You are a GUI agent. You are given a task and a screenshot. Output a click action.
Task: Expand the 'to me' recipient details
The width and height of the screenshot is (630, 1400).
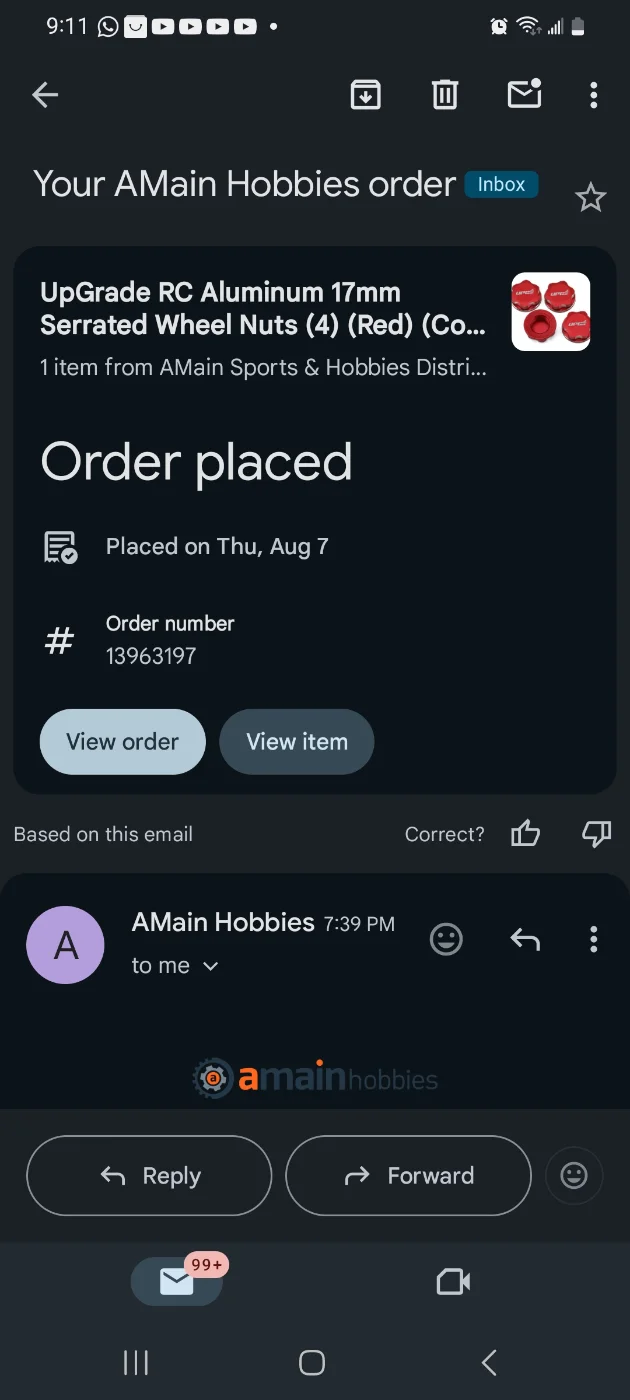(175, 966)
